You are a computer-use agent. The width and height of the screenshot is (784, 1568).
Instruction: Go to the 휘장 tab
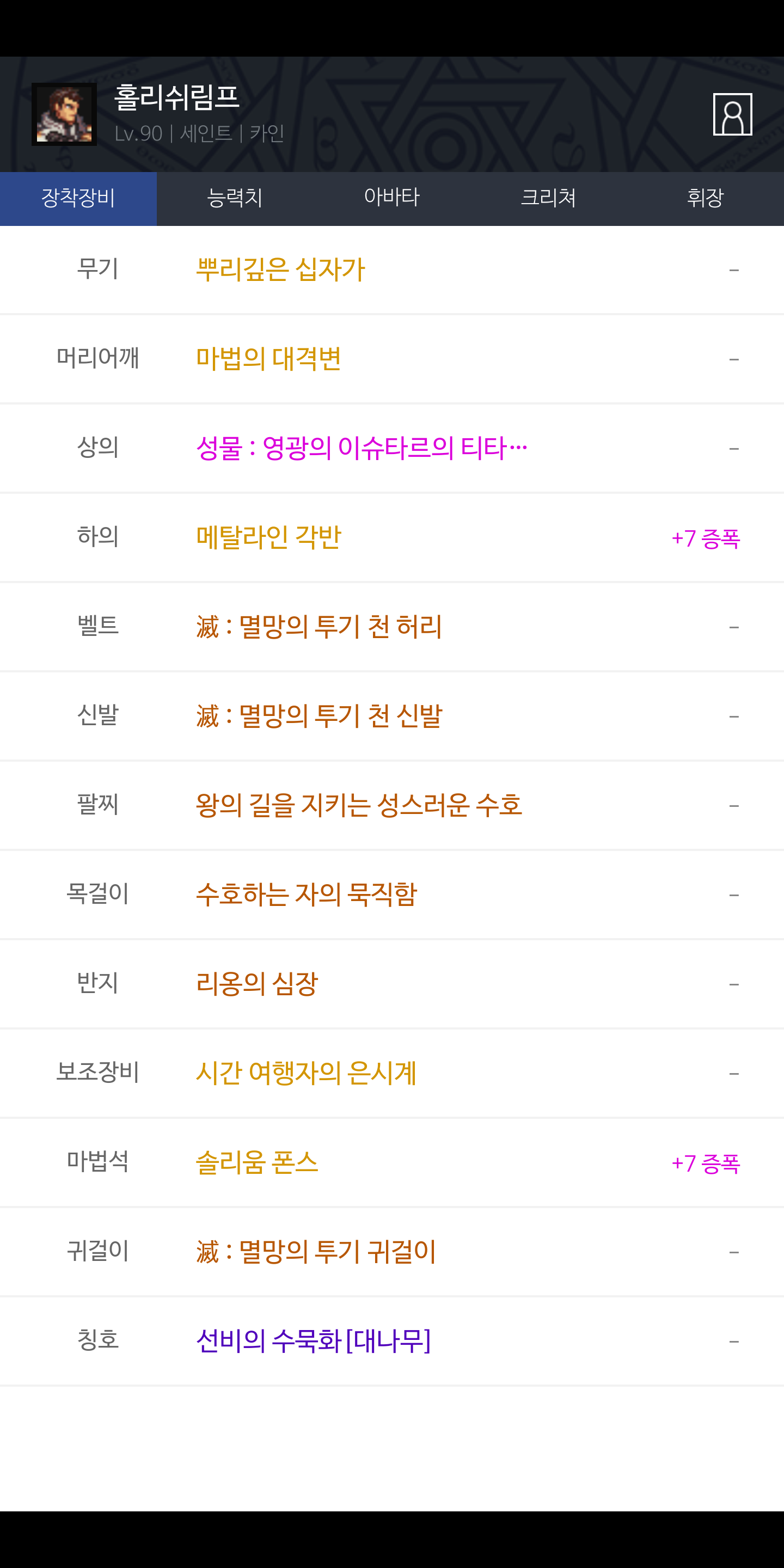(706, 198)
